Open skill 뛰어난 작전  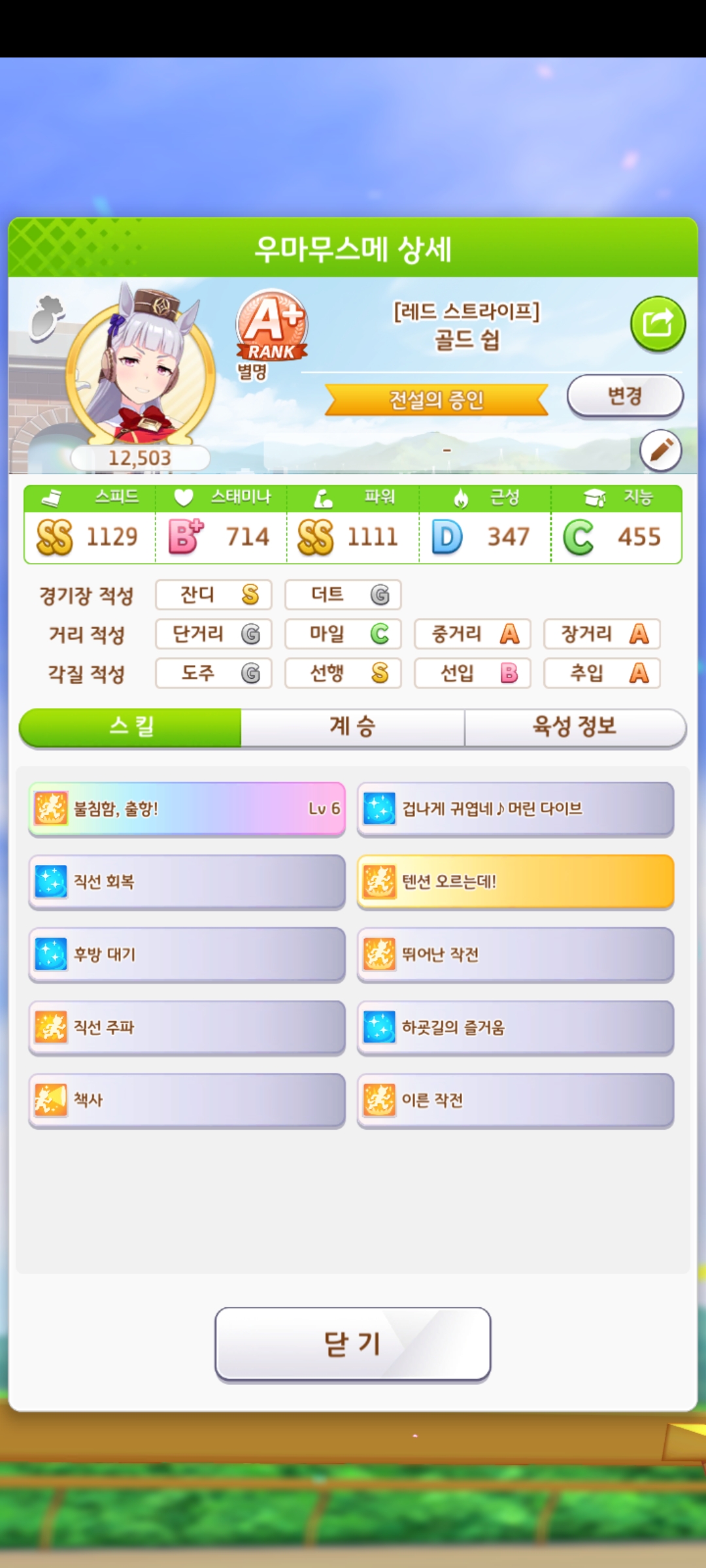515,955
